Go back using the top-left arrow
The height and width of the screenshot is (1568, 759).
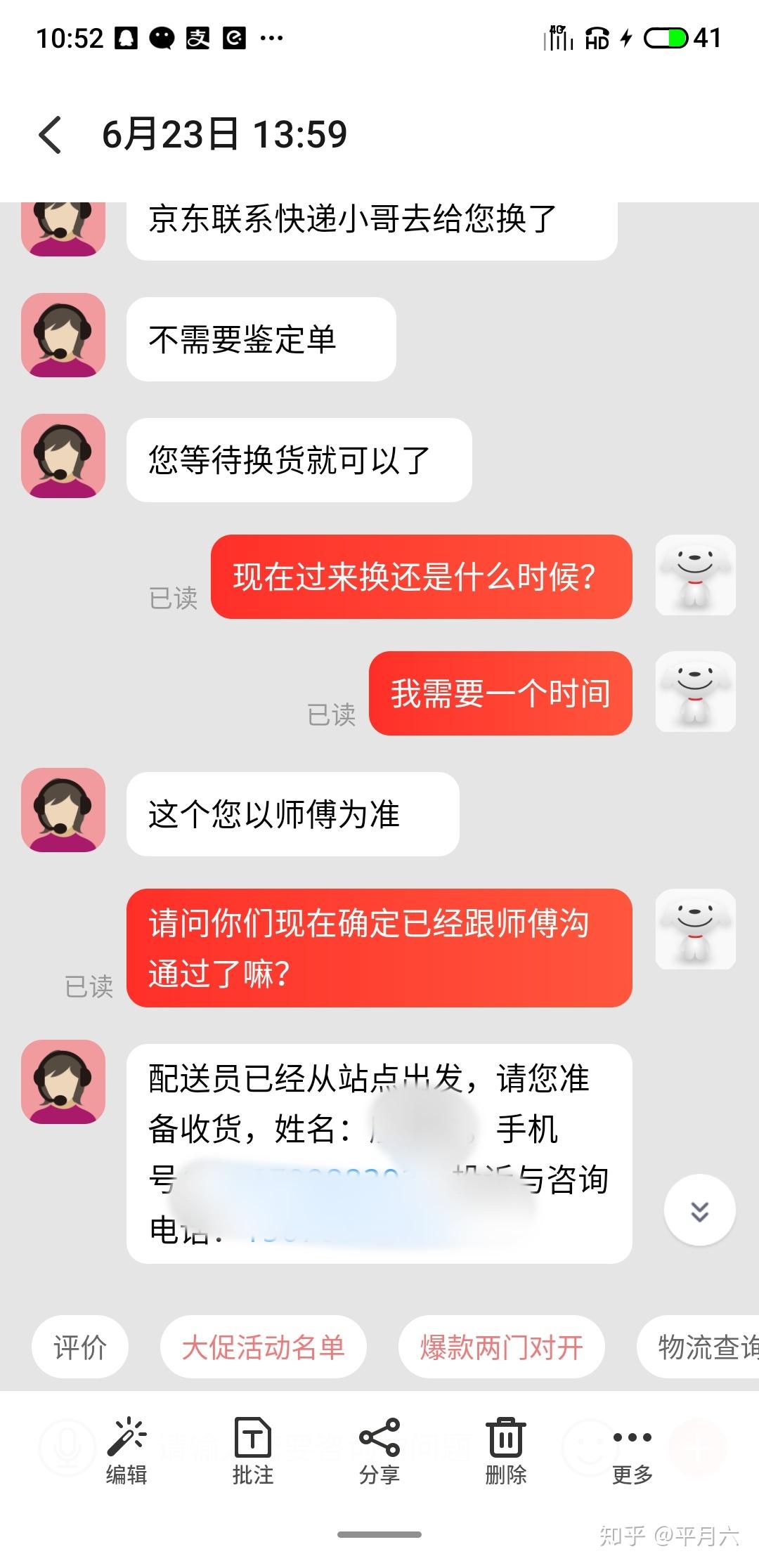[50, 134]
